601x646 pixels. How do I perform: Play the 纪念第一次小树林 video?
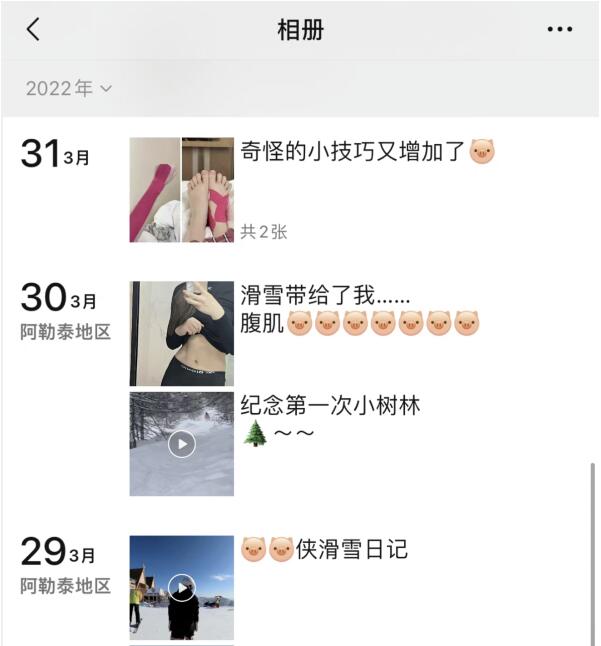tap(181, 443)
